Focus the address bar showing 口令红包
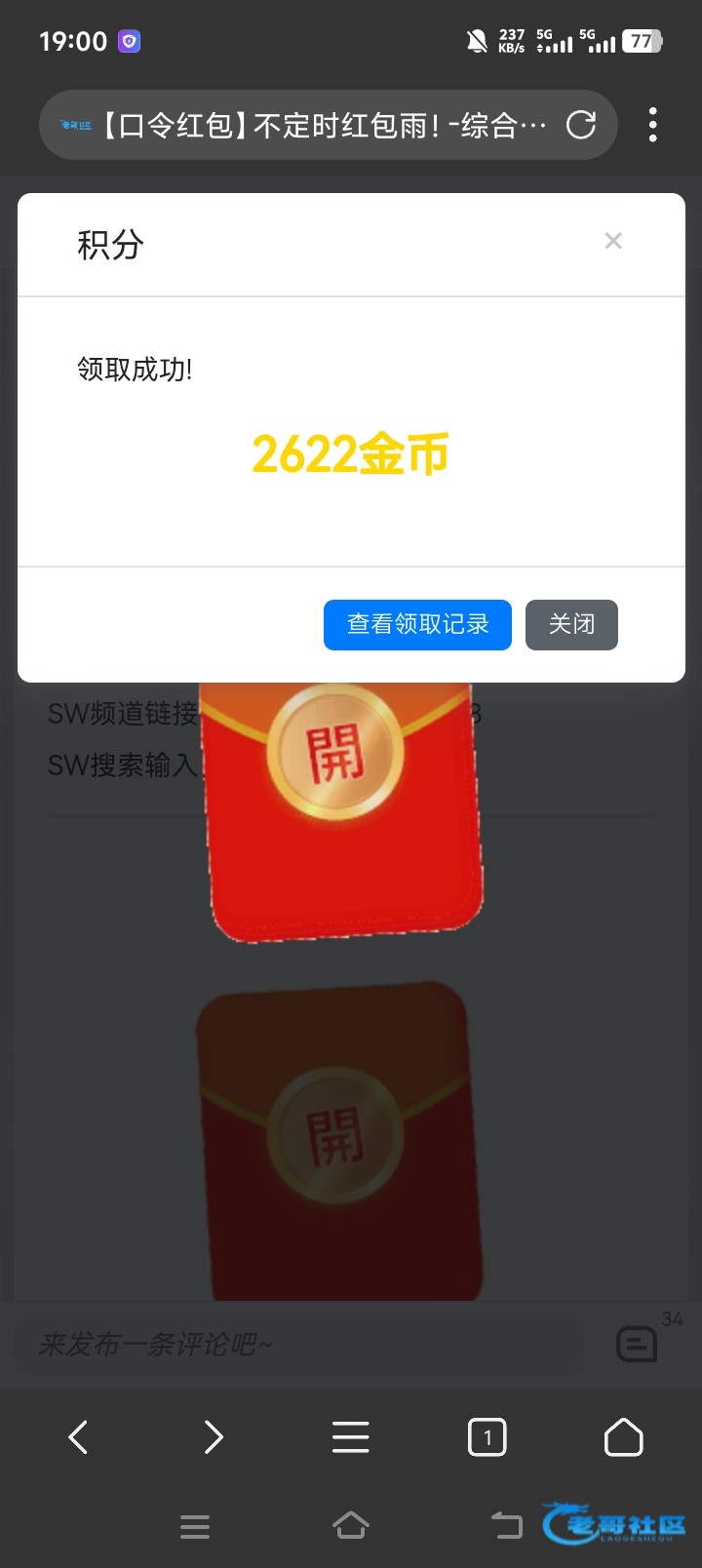Image resolution: width=702 pixels, height=1568 pixels. [322, 125]
